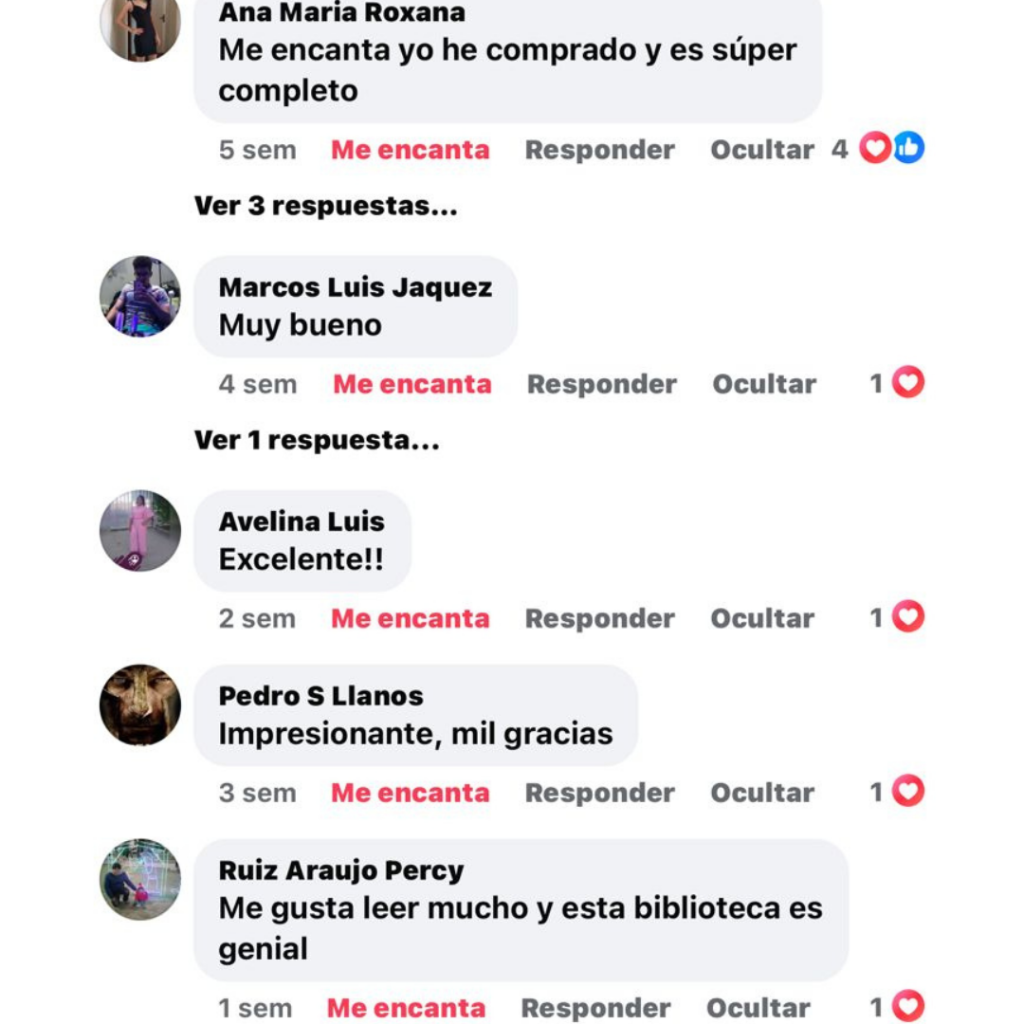The width and height of the screenshot is (1024, 1024).
Task: Expand "Ver 1 respuesta" under Marcos Luis Jaquez's comment
Action: (x=316, y=440)
